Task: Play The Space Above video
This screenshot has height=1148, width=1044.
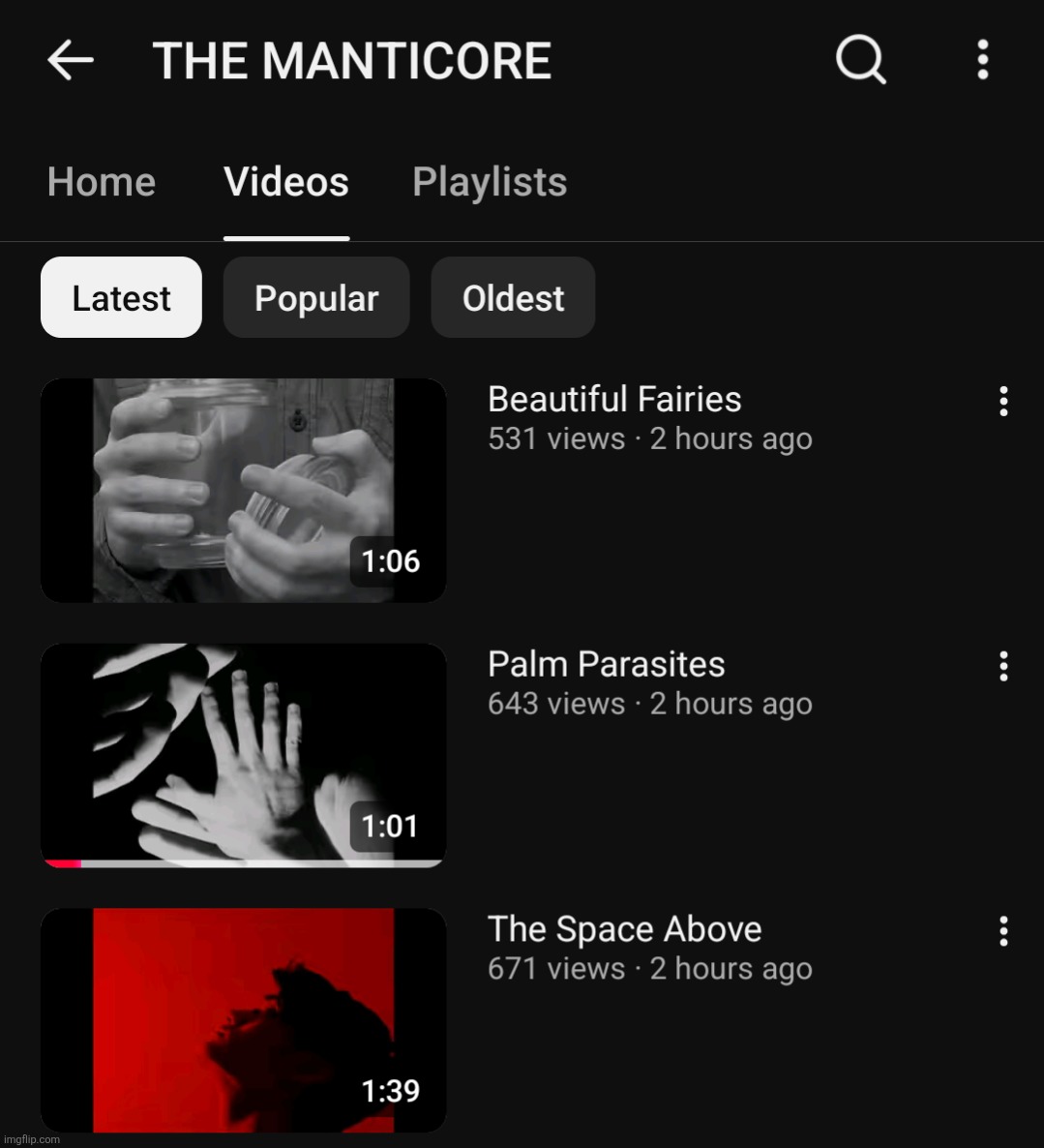Action: pyautogui.click(x=244, y=1020)
